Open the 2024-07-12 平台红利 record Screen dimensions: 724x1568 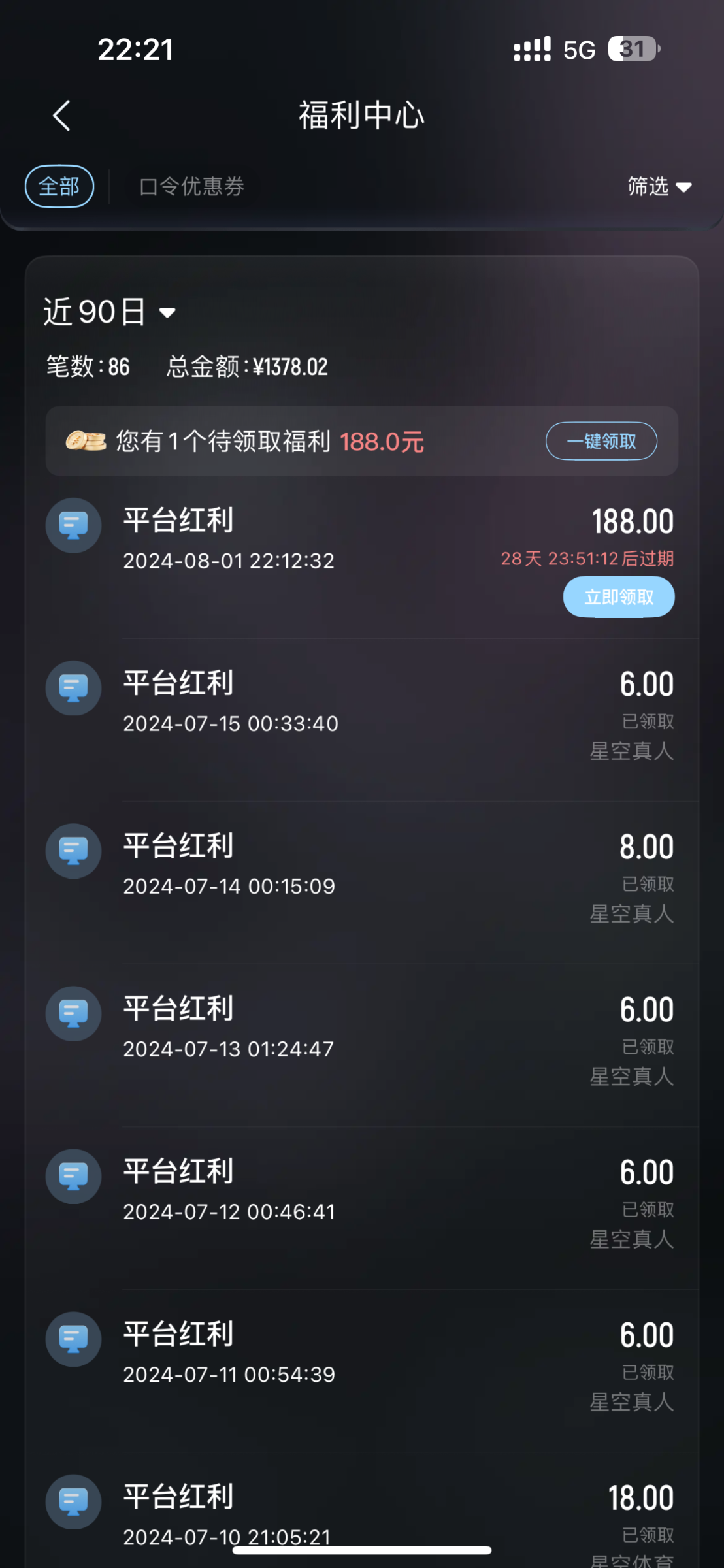tap(362, 1208)
